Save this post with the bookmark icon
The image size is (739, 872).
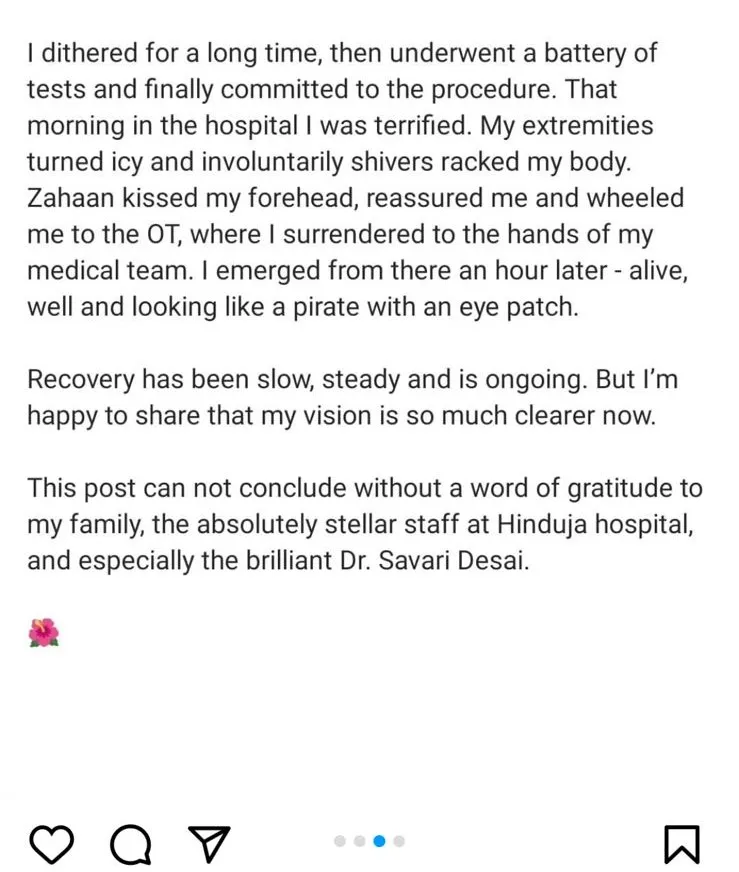click(x=682, y=844)
